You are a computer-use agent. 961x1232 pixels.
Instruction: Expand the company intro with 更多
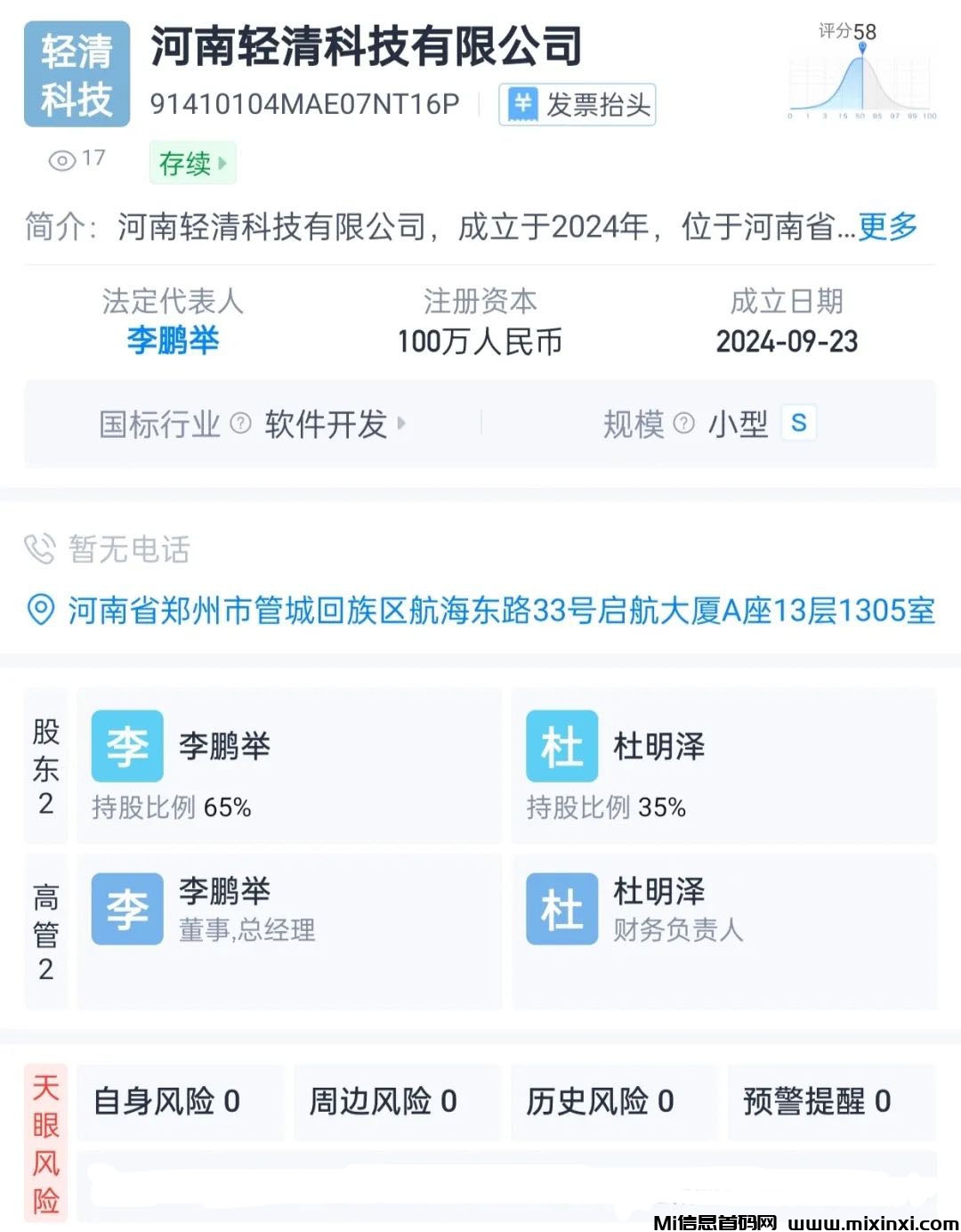pyautogui.click(x=887, y=227)
